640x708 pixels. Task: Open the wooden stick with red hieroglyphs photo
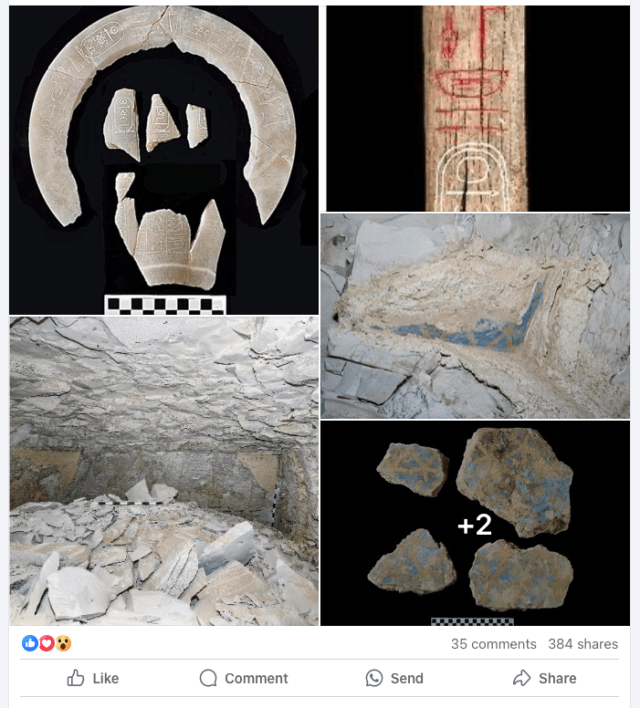point(475,108)
